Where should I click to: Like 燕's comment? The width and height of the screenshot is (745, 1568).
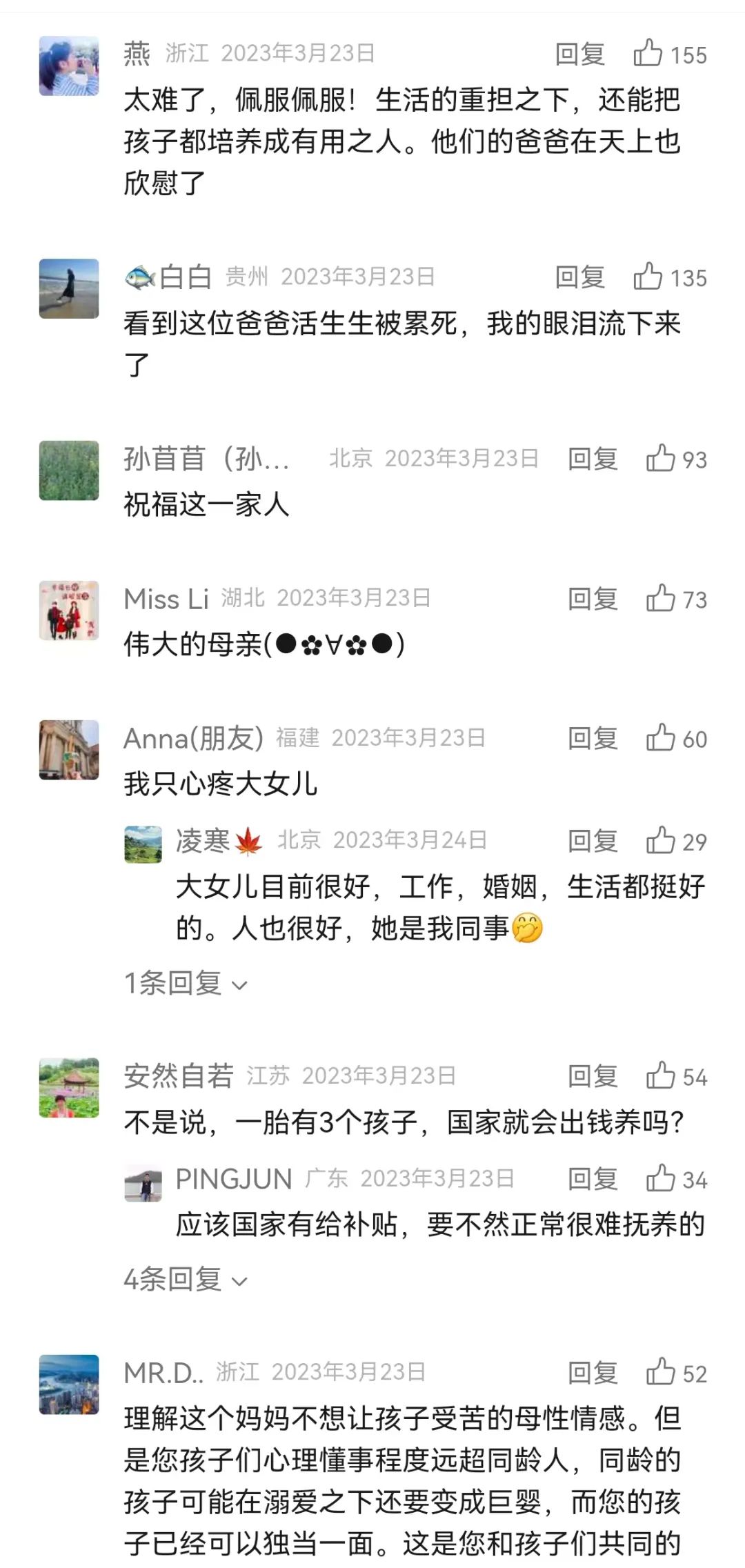tap(648, 54)
